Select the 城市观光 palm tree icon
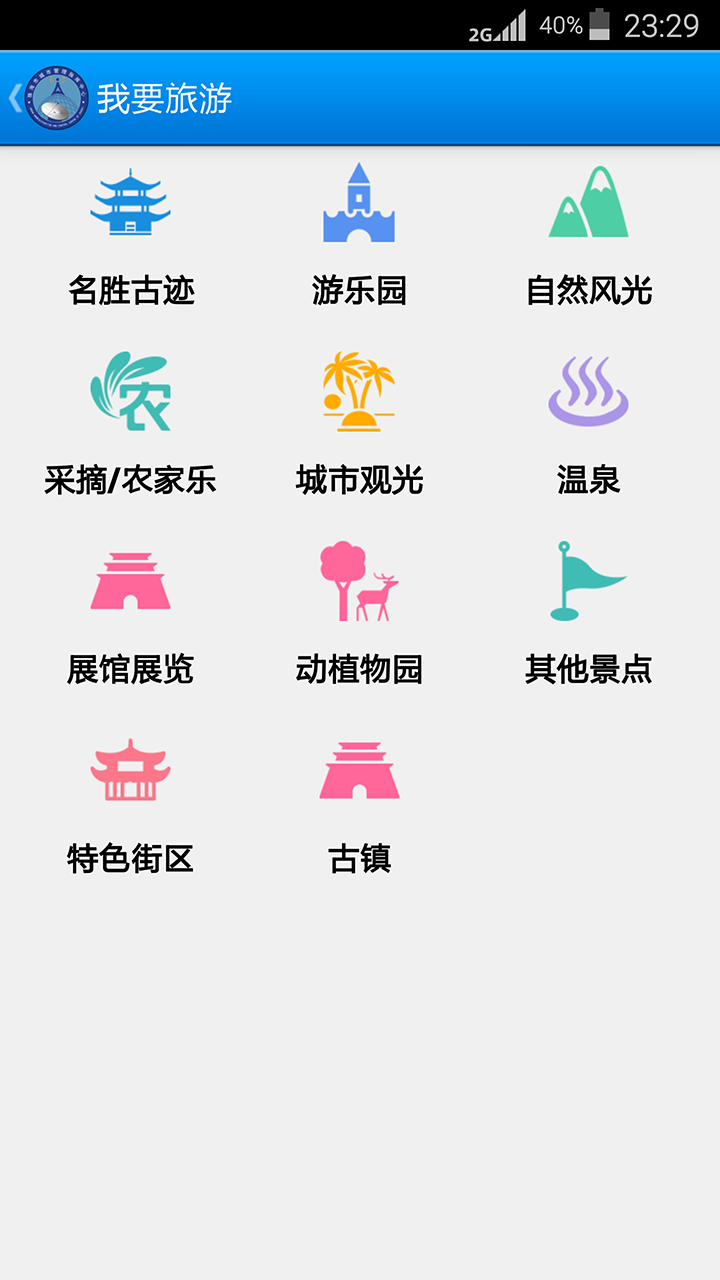720x1280 pixels. [x=360, y=392]
